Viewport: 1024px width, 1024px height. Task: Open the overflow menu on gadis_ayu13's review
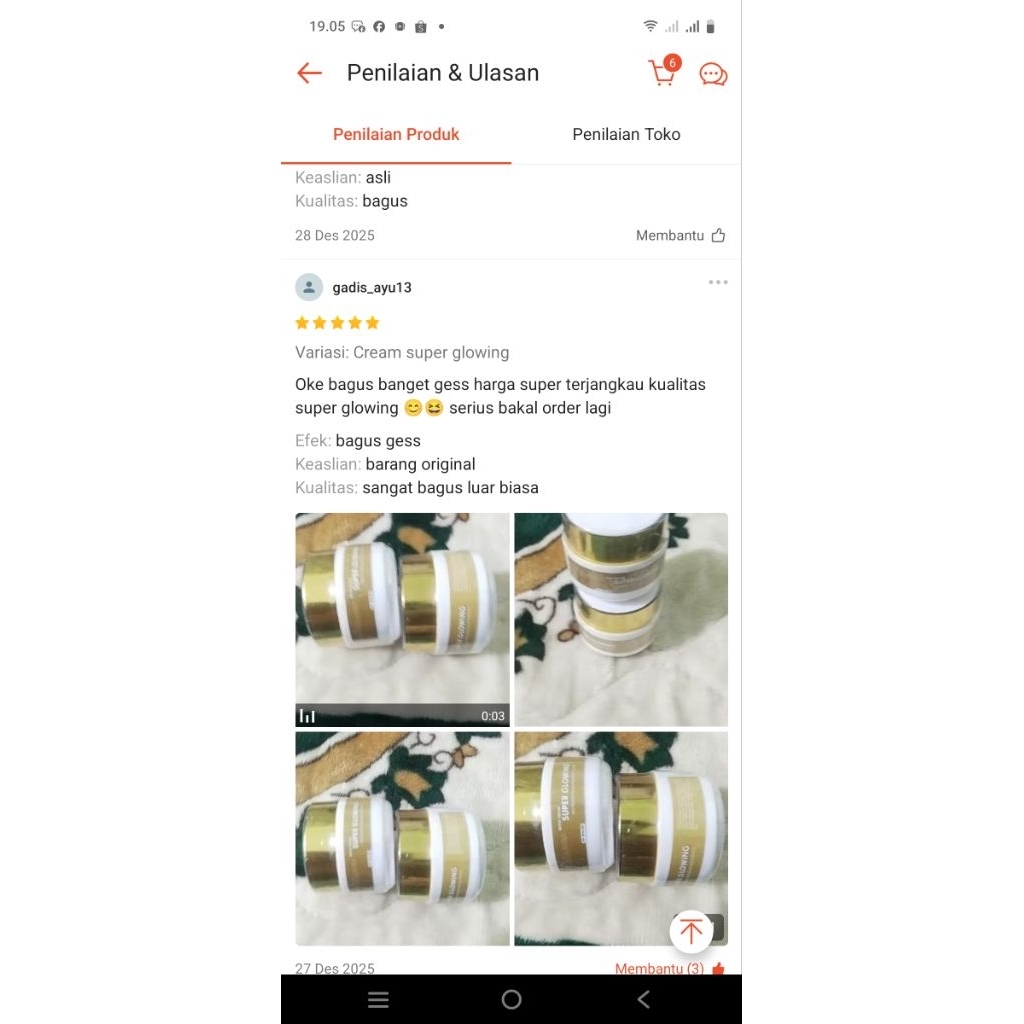click(x=718, y=283)
